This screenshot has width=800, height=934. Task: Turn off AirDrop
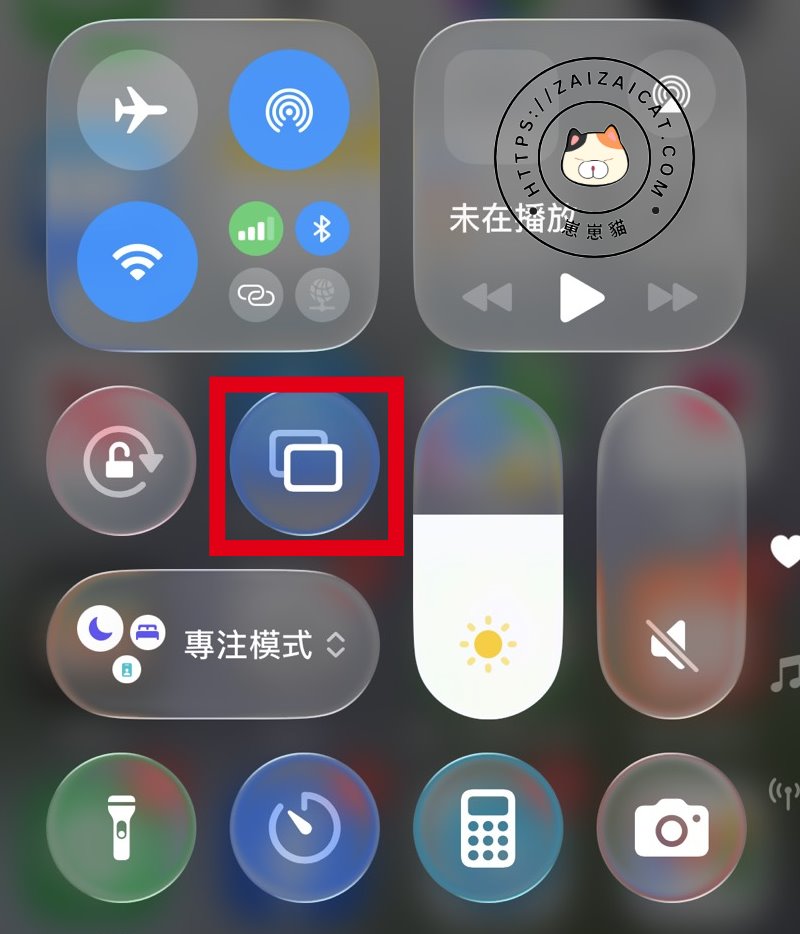tap(289, 110)
